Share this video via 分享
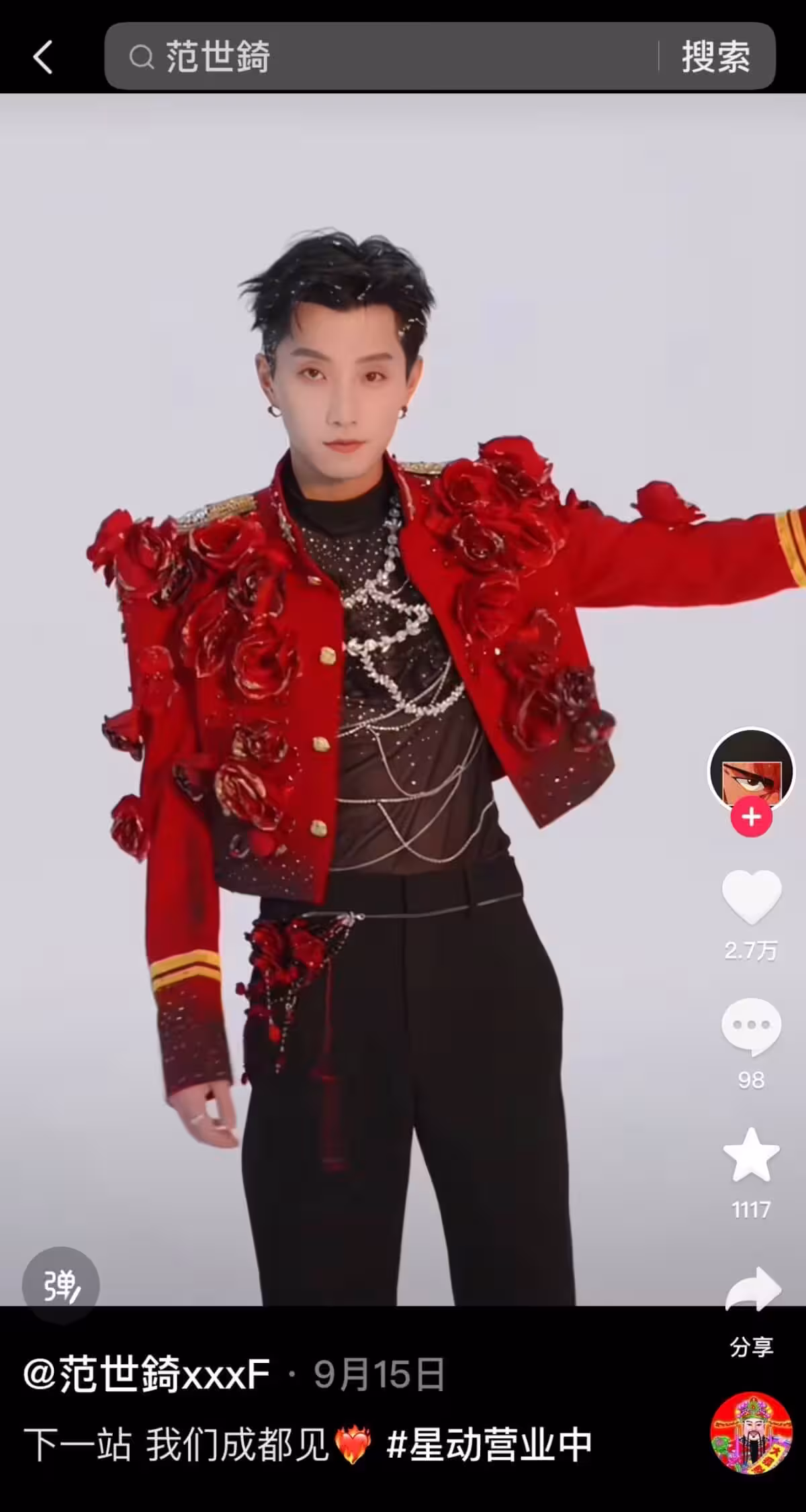806x1512 pixels. coord(752,1290)
